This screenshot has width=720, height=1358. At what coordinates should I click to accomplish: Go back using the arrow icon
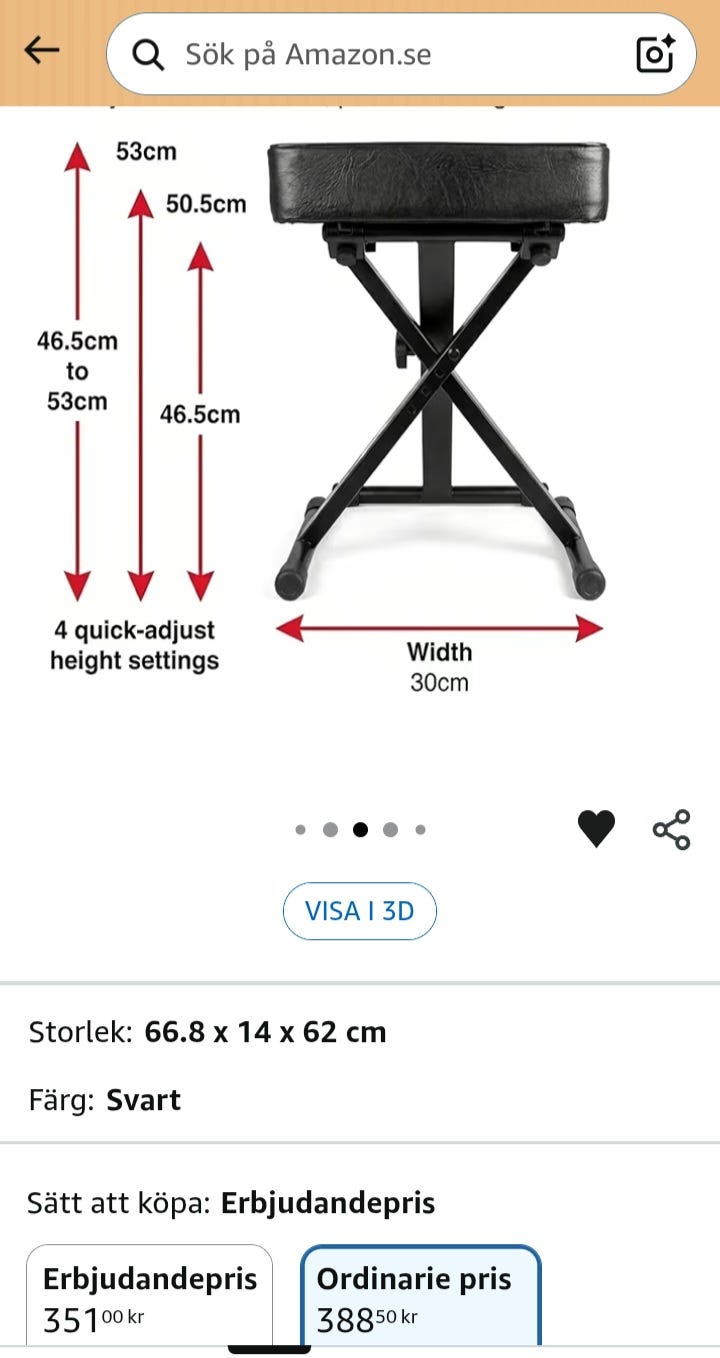coord(42,50)
